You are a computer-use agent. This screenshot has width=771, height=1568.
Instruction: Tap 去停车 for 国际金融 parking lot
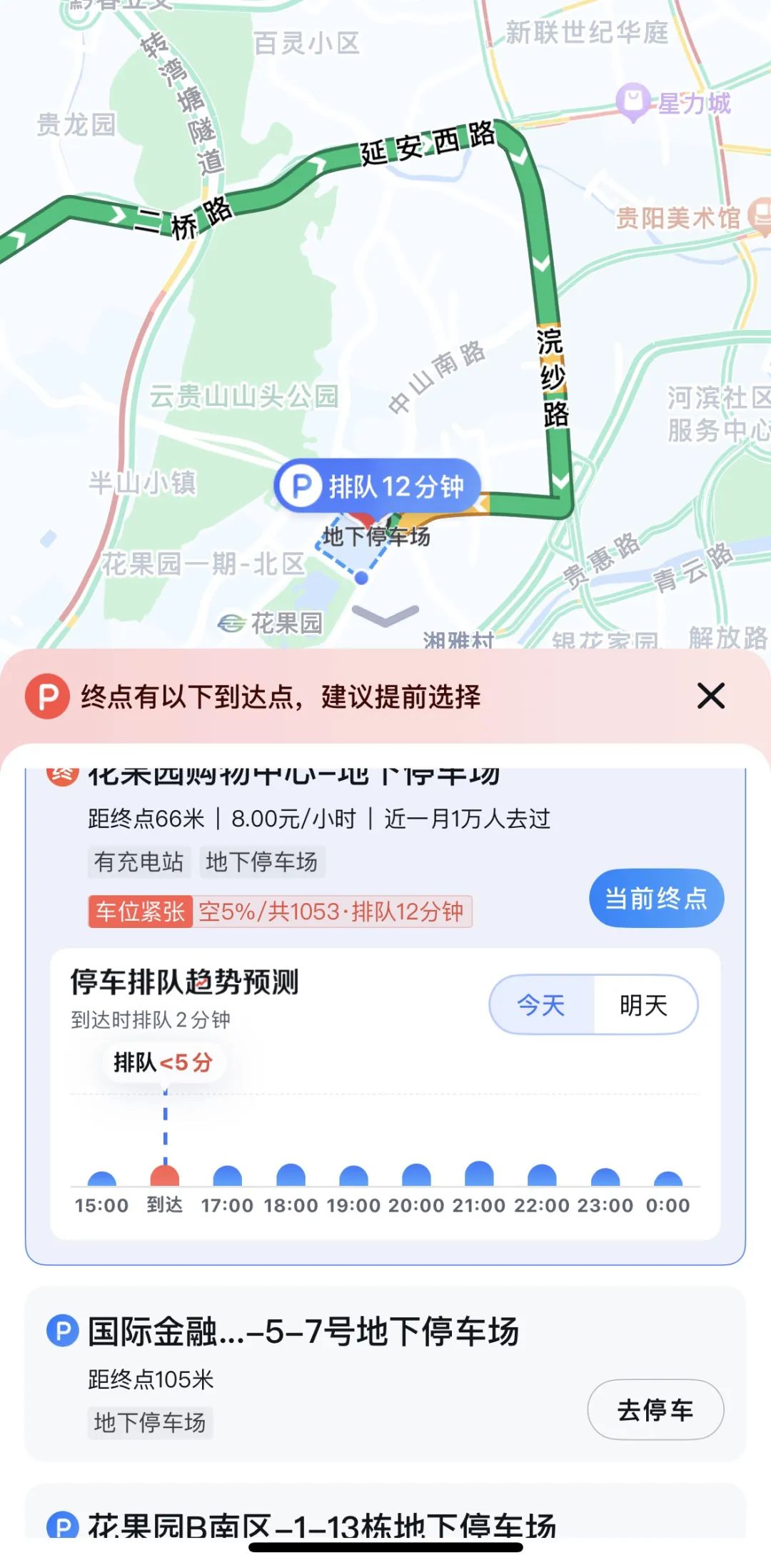click(x=655, y=1409)
